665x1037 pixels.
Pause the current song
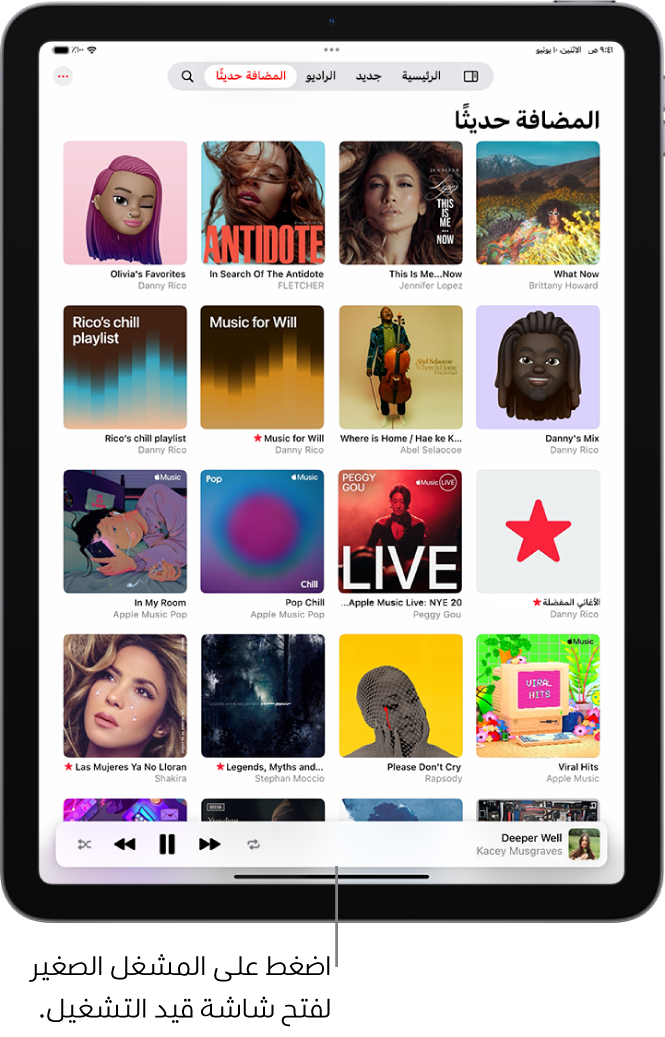pos(167,844)
